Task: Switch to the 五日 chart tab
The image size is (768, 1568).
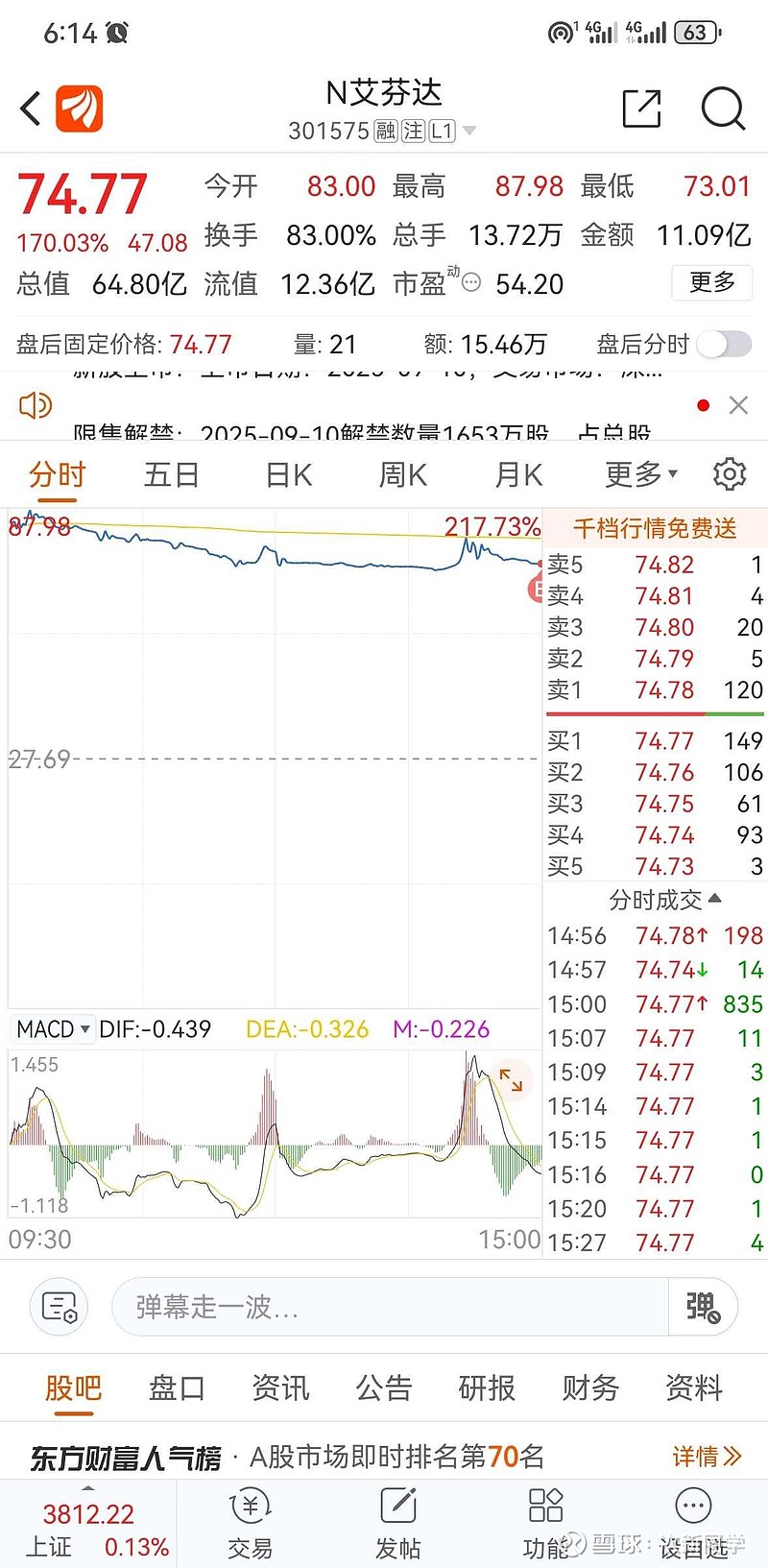Action: point(171,474)
